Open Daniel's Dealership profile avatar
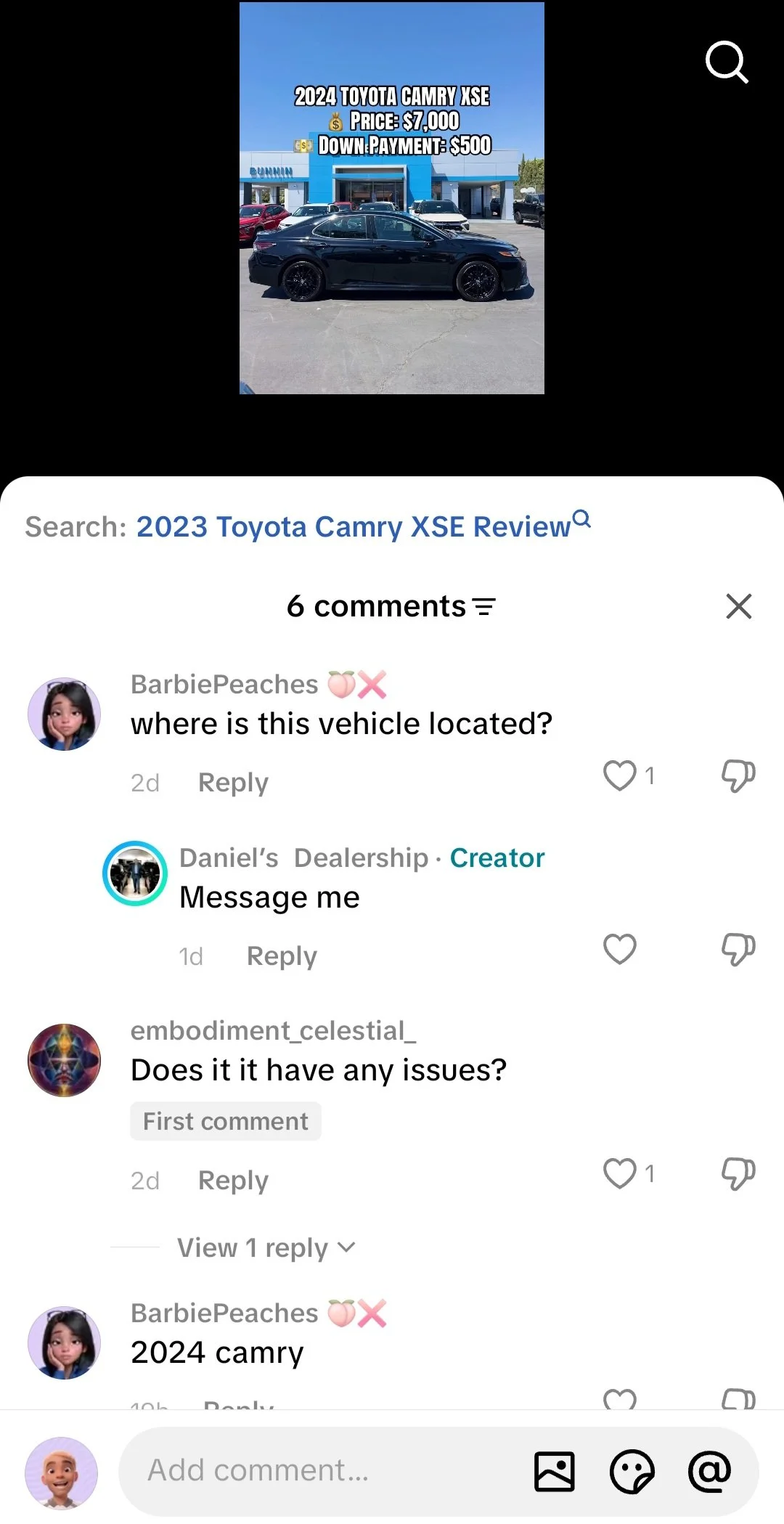Viewport: 784px width, 1524px height. coord(135,873)
